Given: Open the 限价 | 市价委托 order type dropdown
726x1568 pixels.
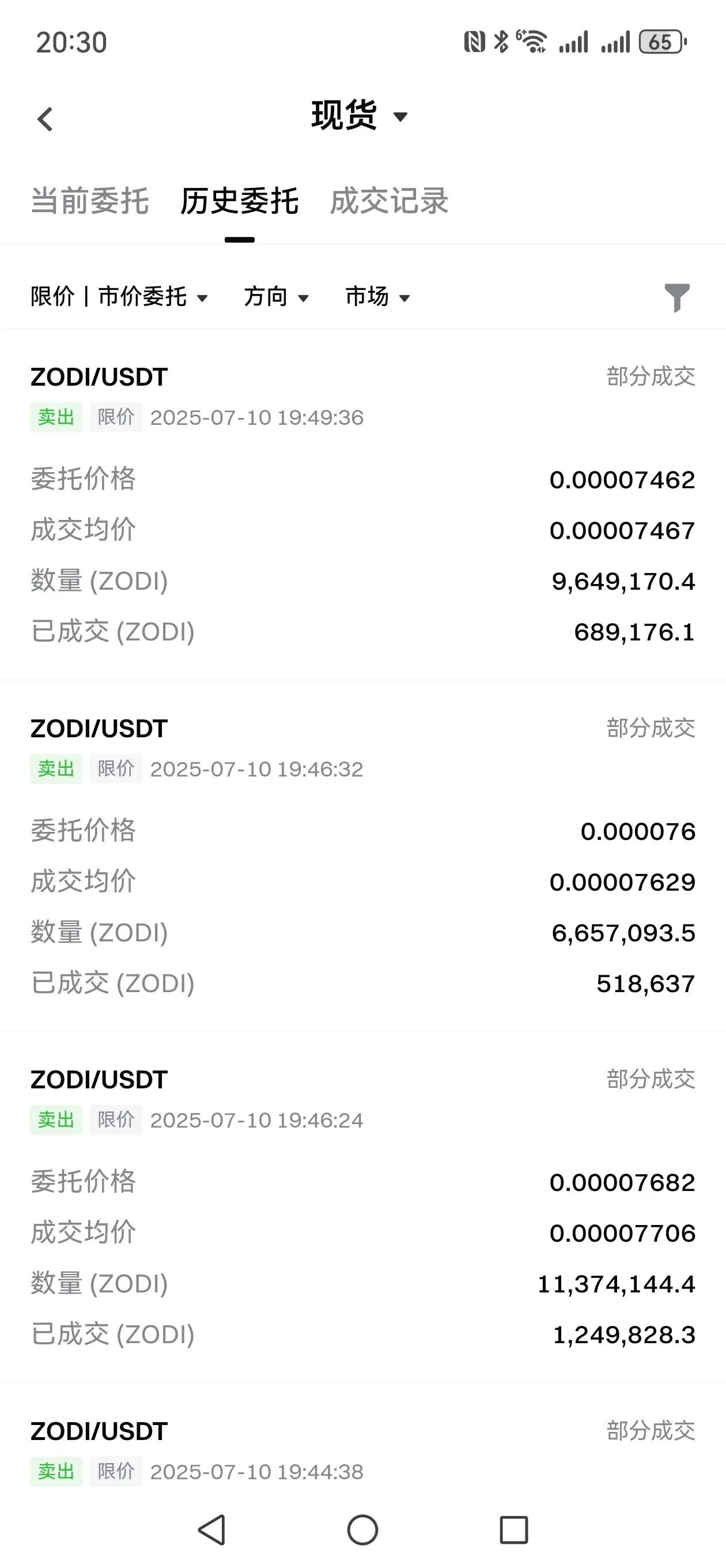Looking at the screenshot, I should point(119,297).
